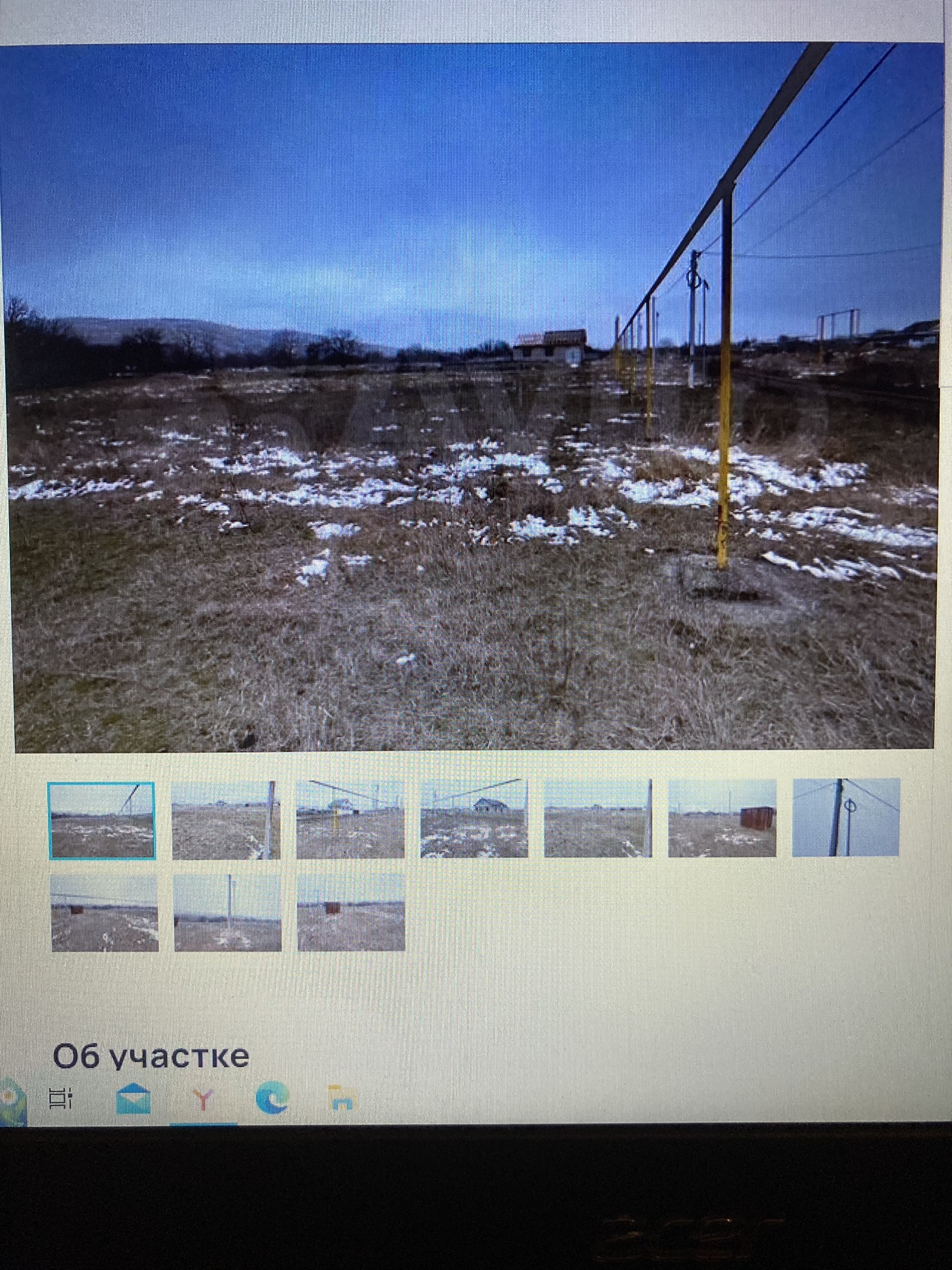
Task: Launch Microsoft Edge from the taskbar
Action: [272, 1099]
